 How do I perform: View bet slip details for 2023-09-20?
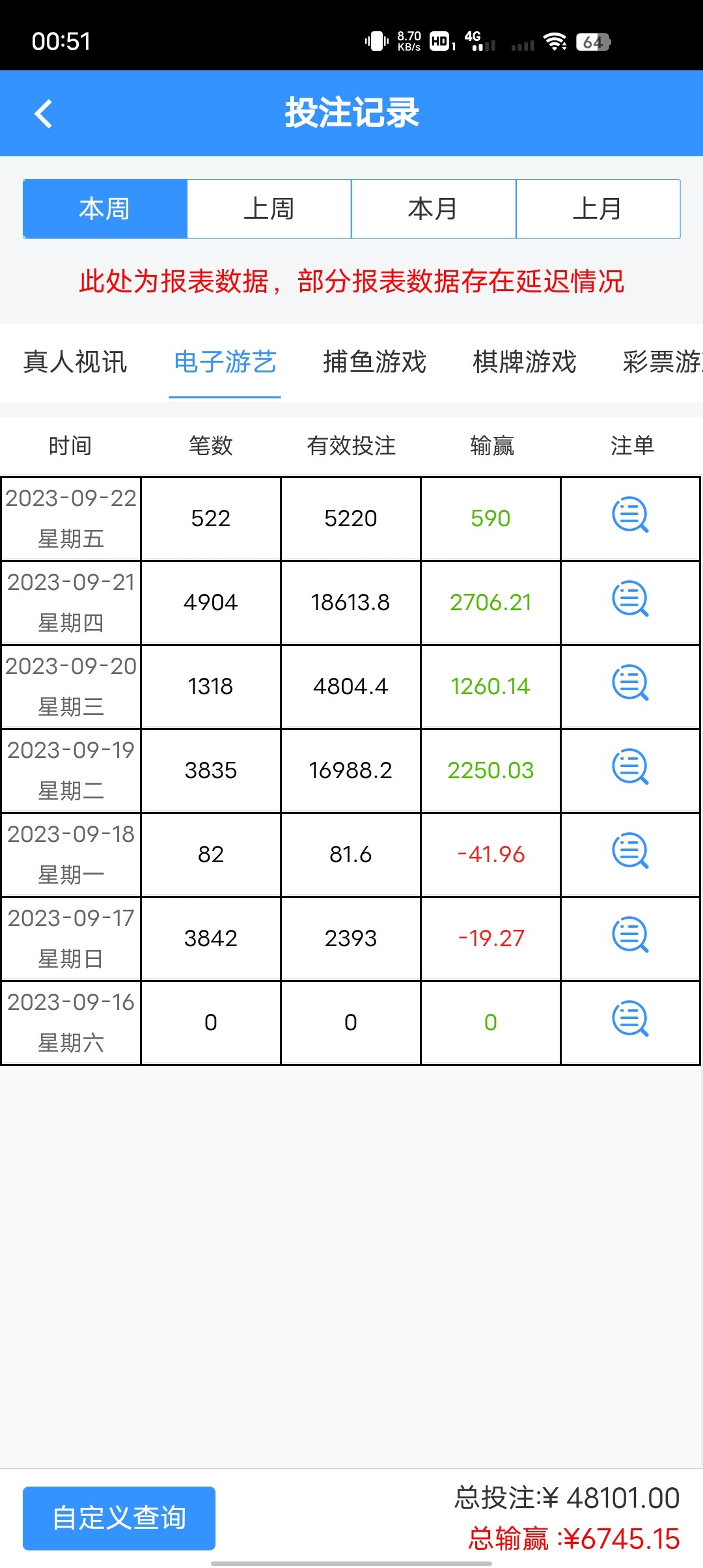tap(630, 683)
